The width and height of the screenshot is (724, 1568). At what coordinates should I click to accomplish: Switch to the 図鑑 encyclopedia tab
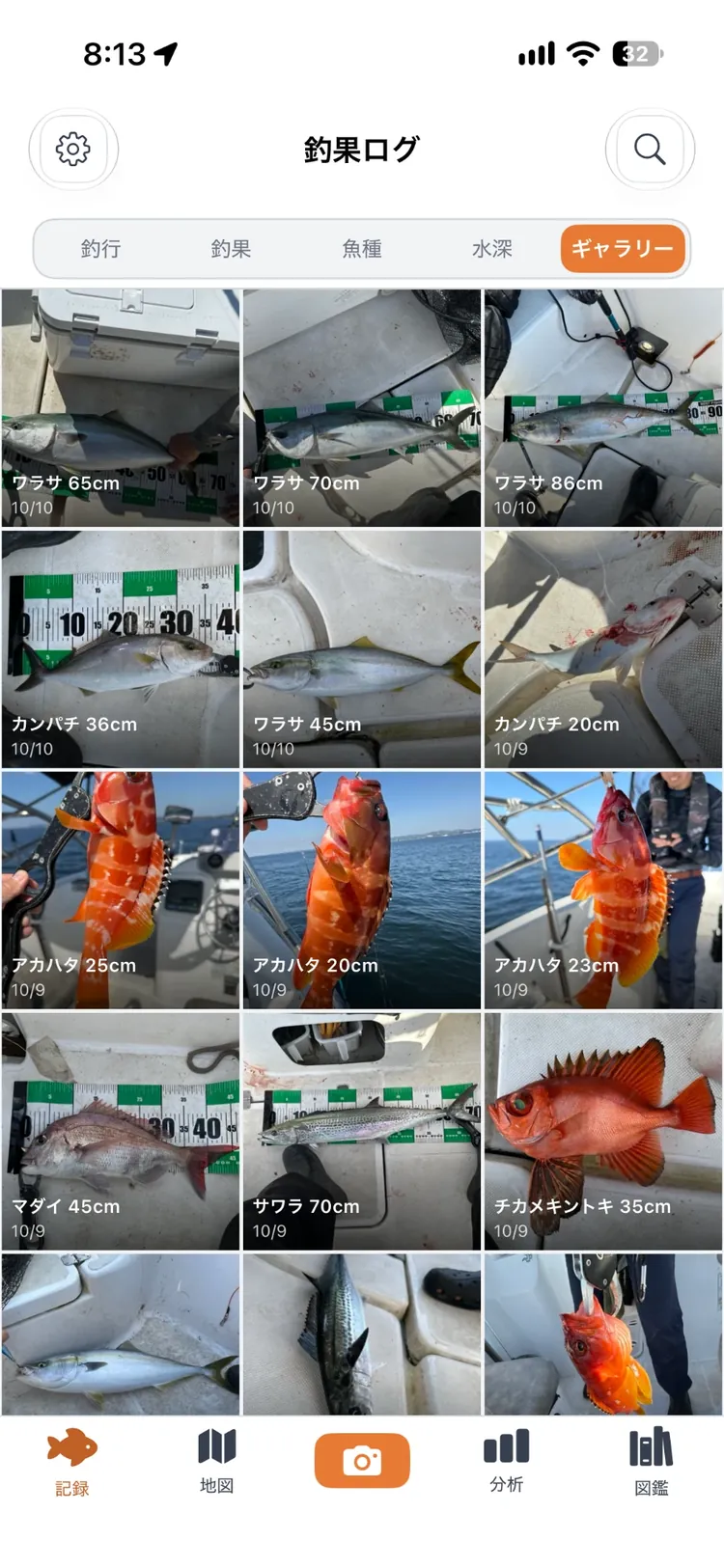coord(652,1461)
